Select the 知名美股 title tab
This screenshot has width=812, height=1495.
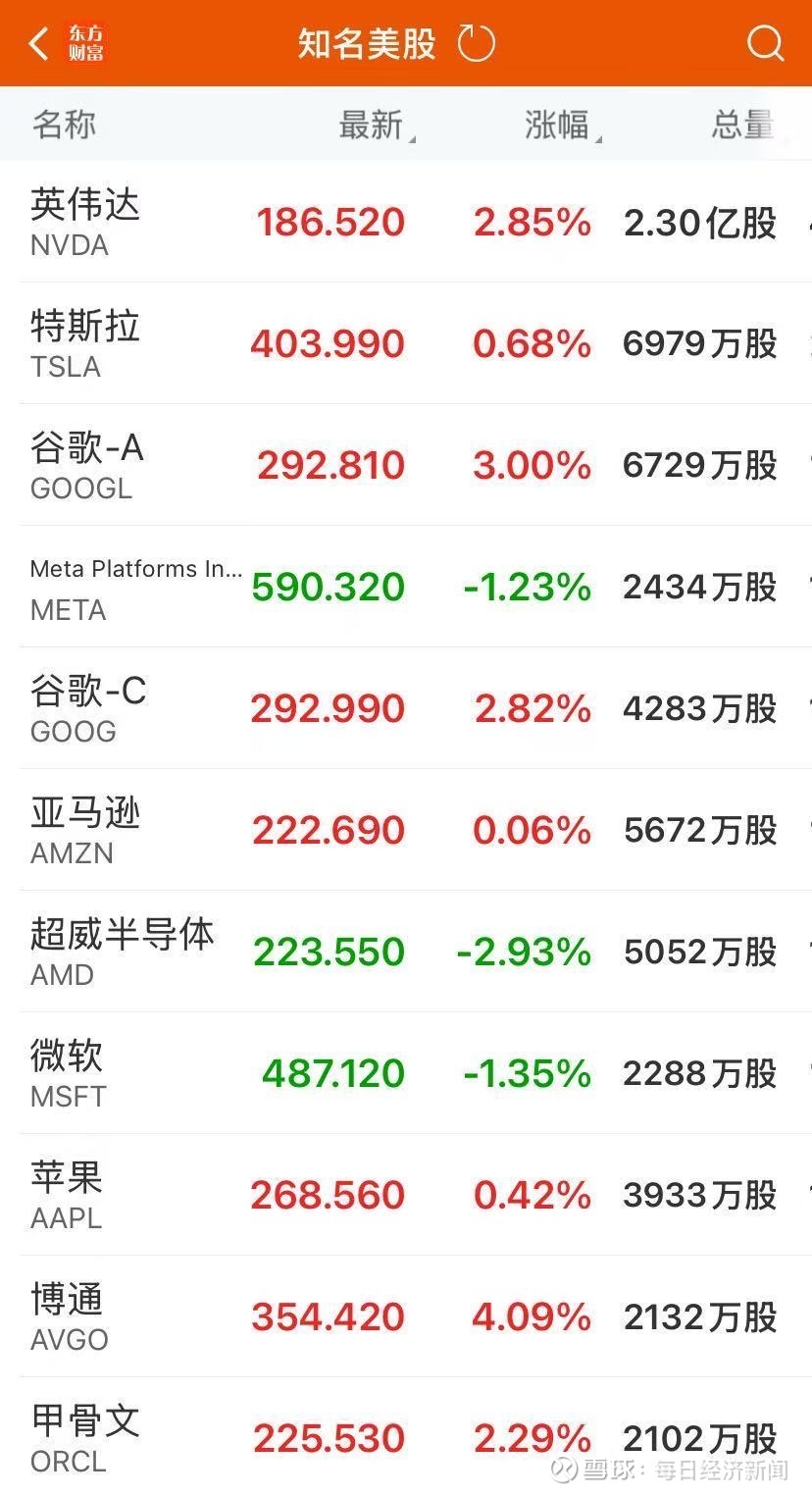(x=366, y=42)
